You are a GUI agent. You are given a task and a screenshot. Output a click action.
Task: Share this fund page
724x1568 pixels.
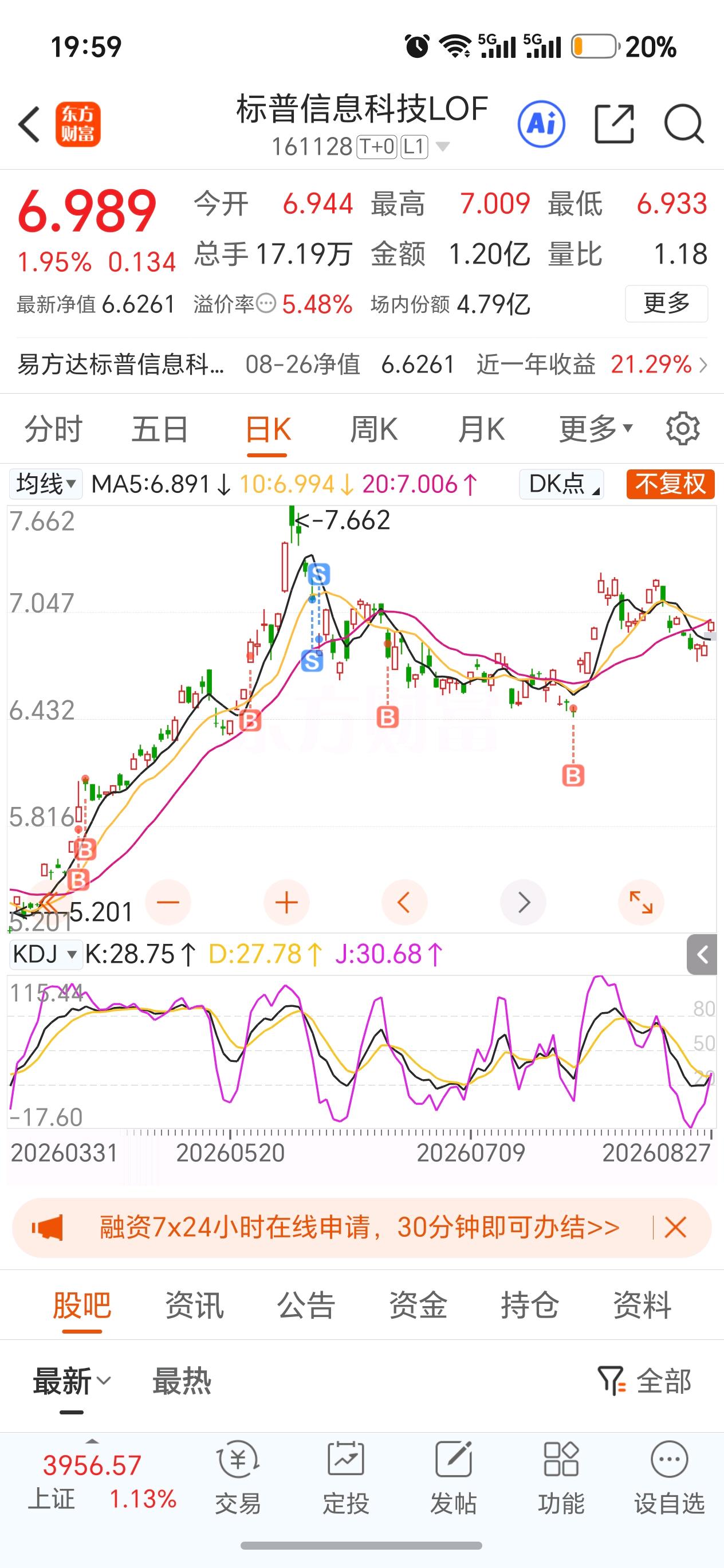tap(614, 124)
